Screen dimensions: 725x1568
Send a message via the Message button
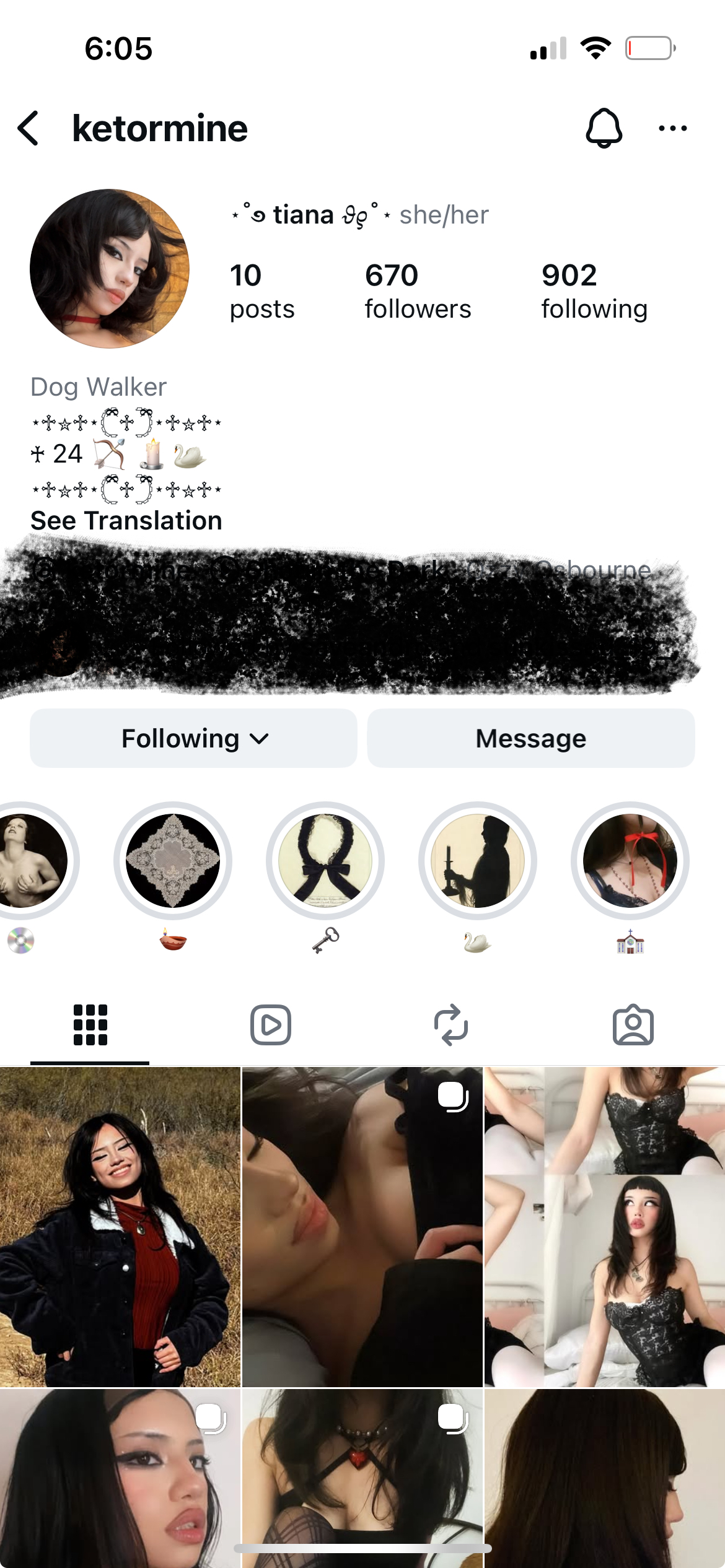(x=530, y=738)
